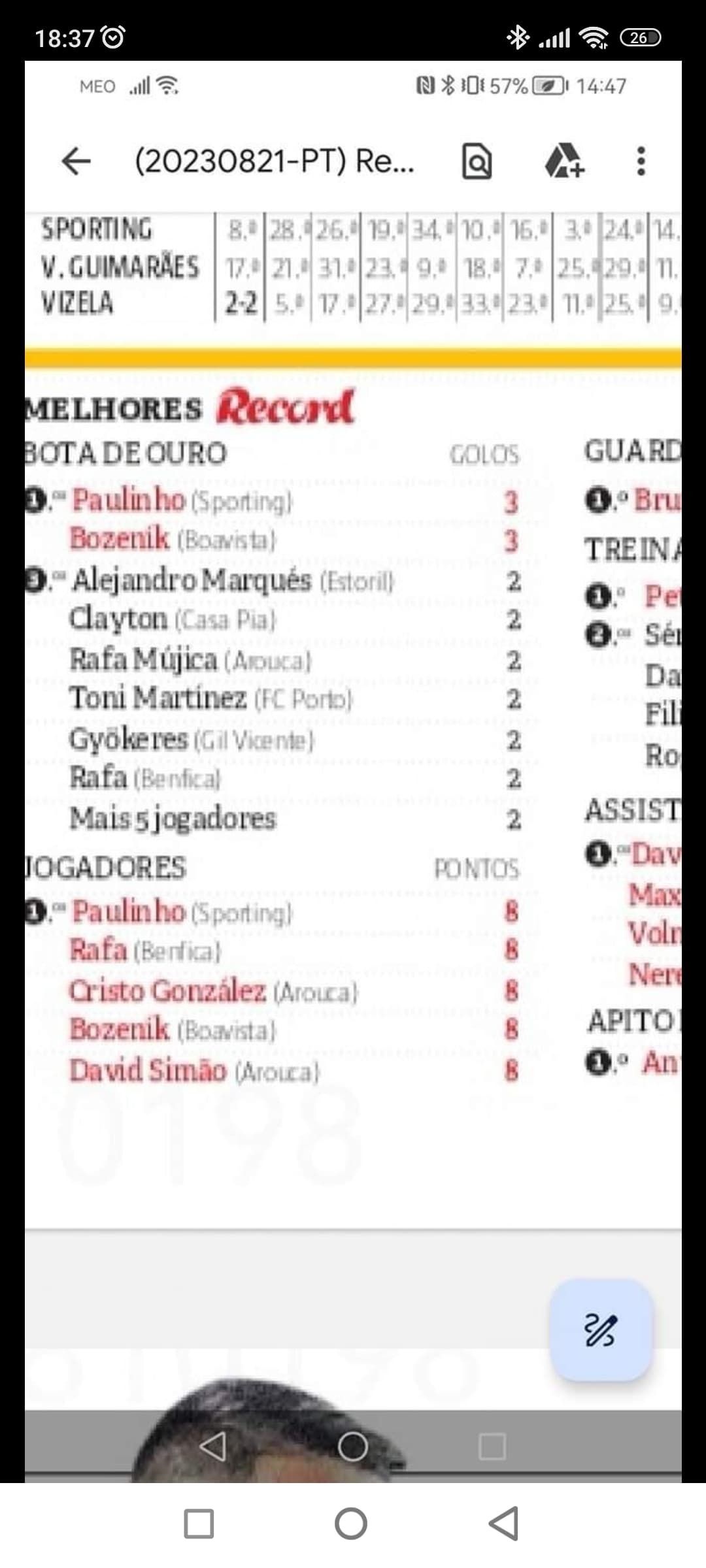The height and width of the screenshot is (1568, 706).
Task: Tap the system back triangle
Action: 504,1524
